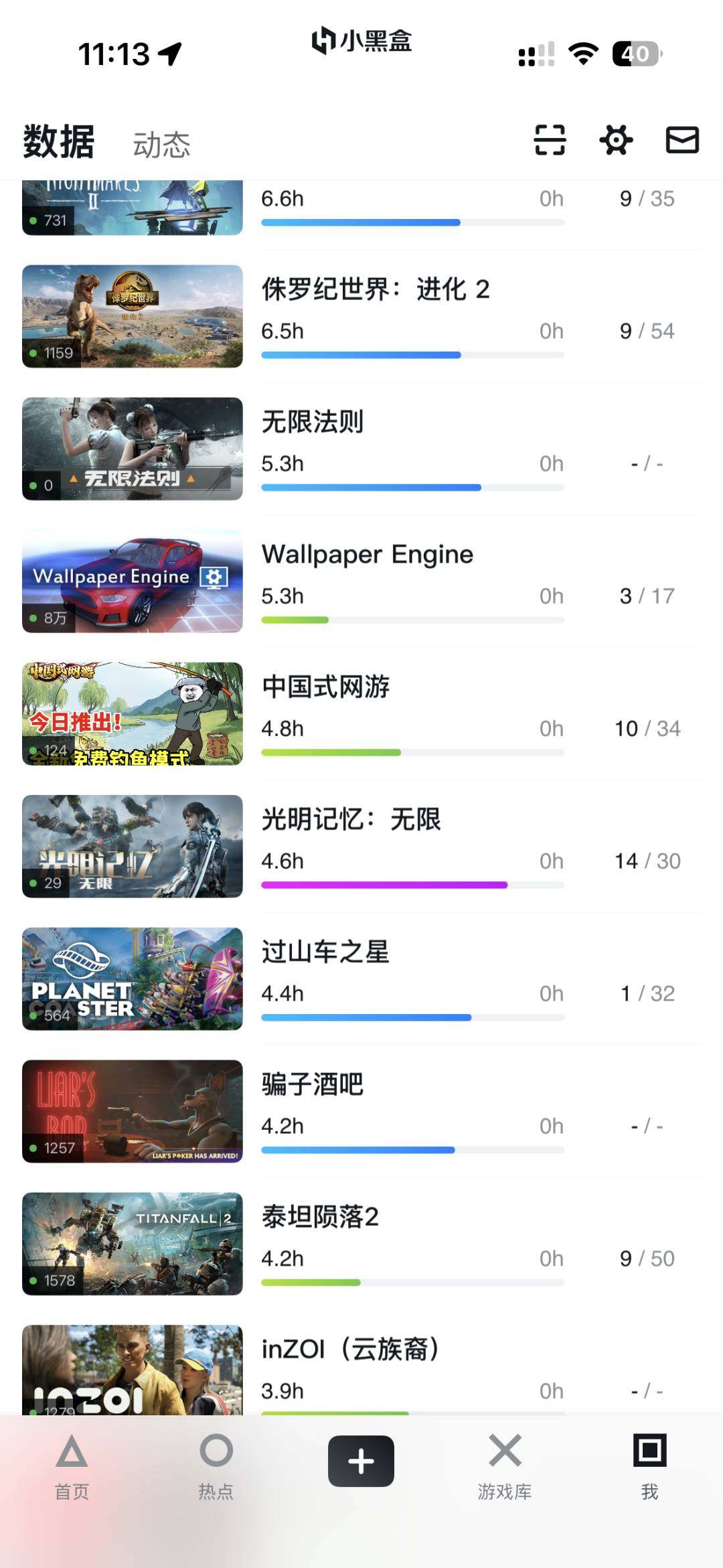
Task: Open the 无限法则 cover thumbnail
Action: pyautogui.click(x=132, y=449)
